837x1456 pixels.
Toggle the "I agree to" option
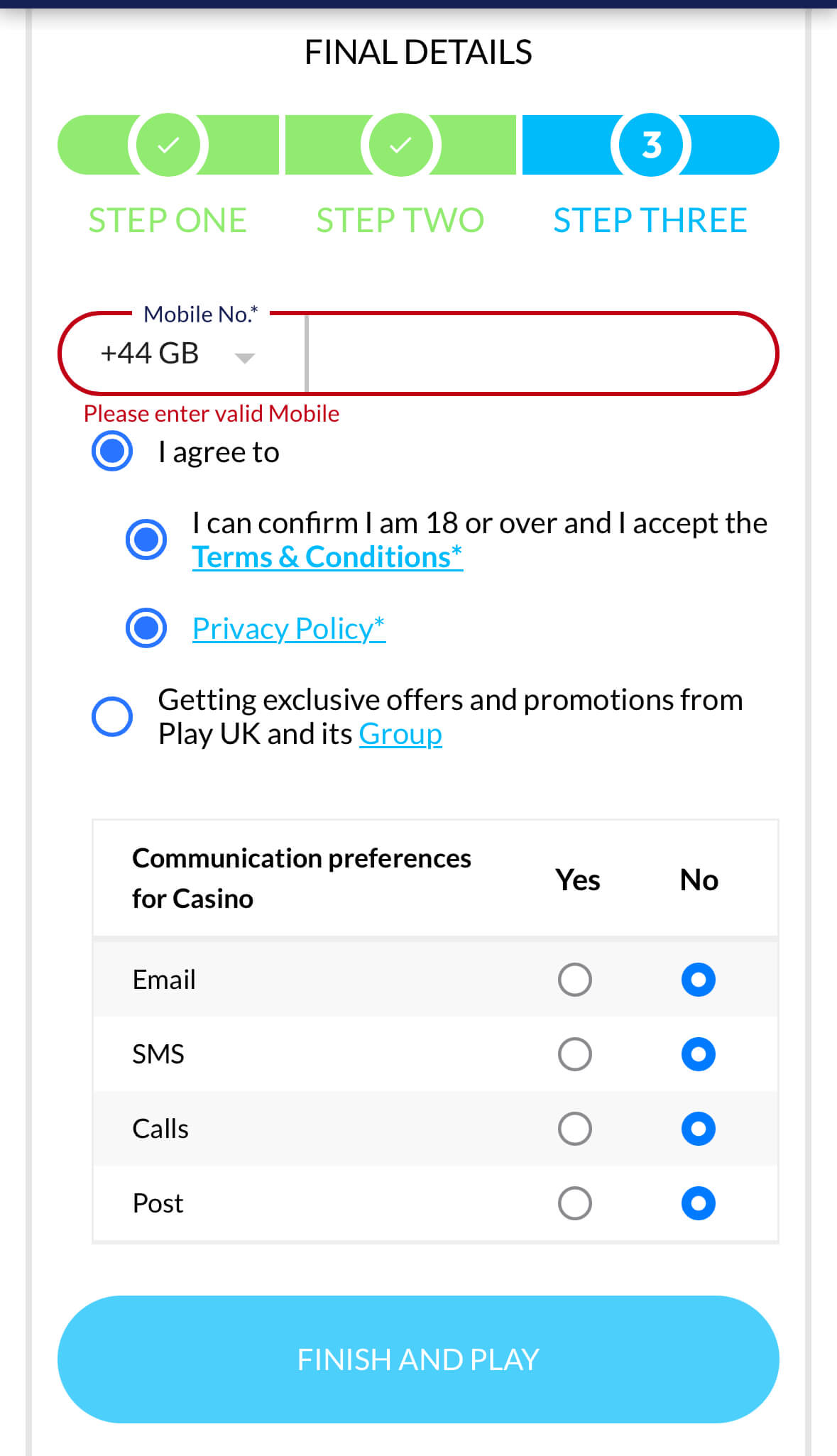112,451
